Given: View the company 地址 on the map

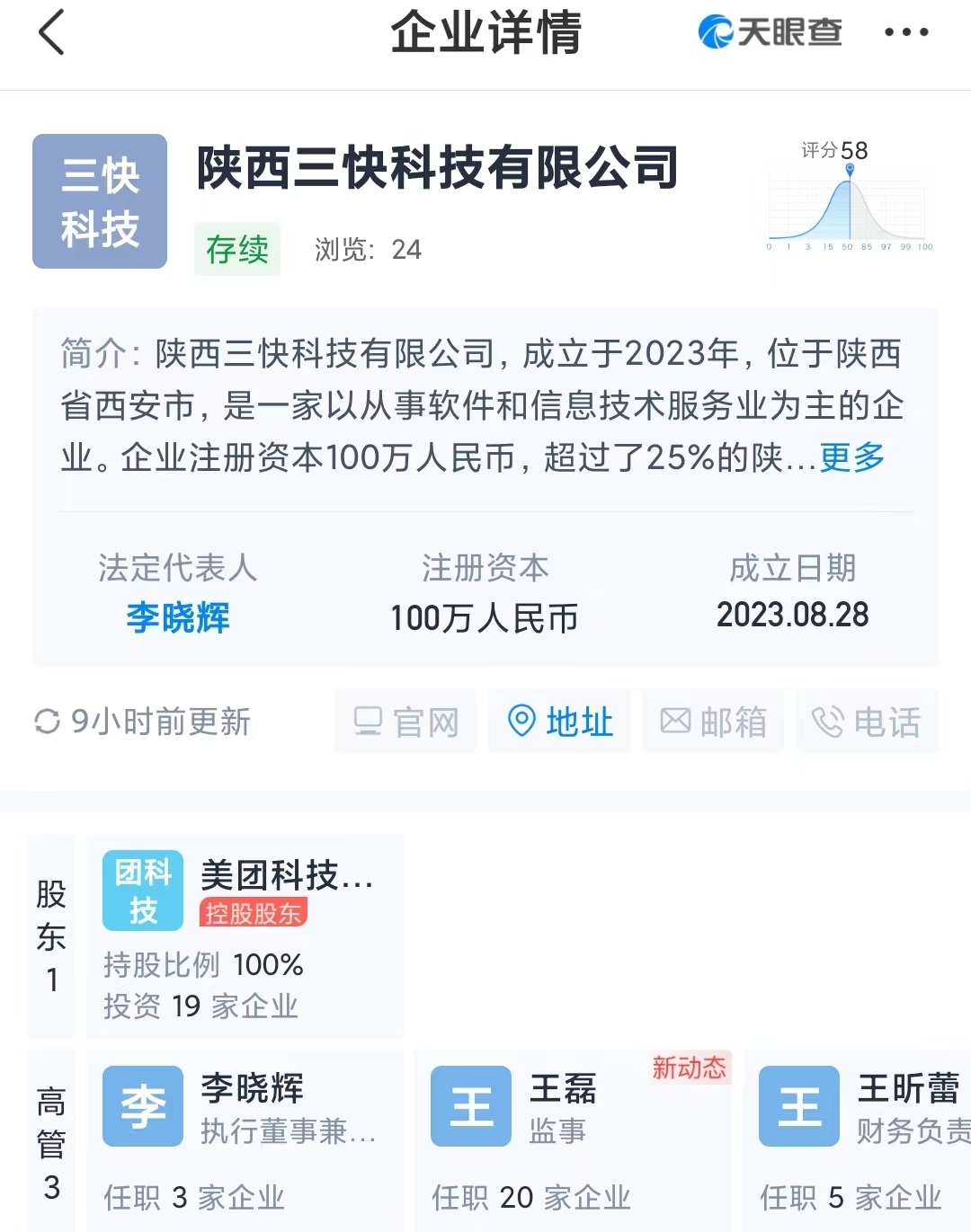Looking at the screenshot, I should [560, 722].
